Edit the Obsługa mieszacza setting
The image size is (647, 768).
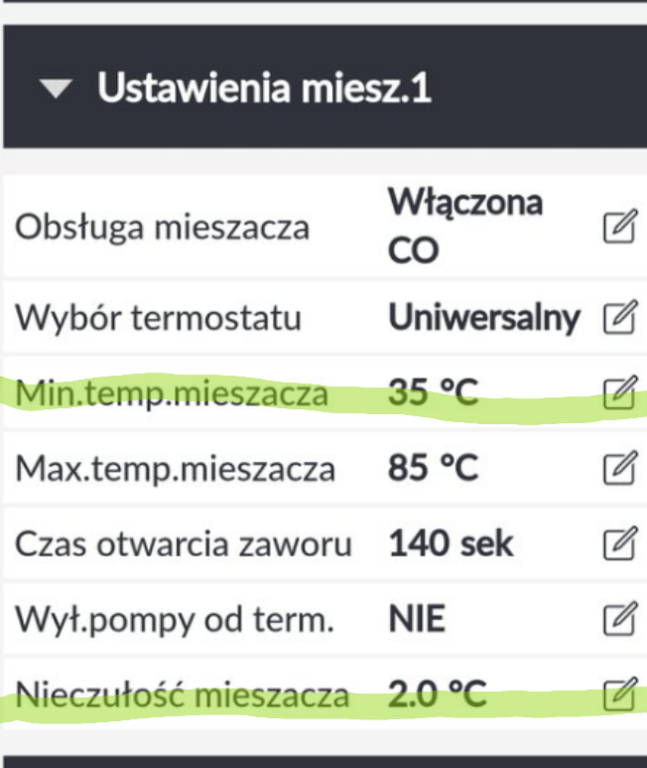tap(619, 227)
